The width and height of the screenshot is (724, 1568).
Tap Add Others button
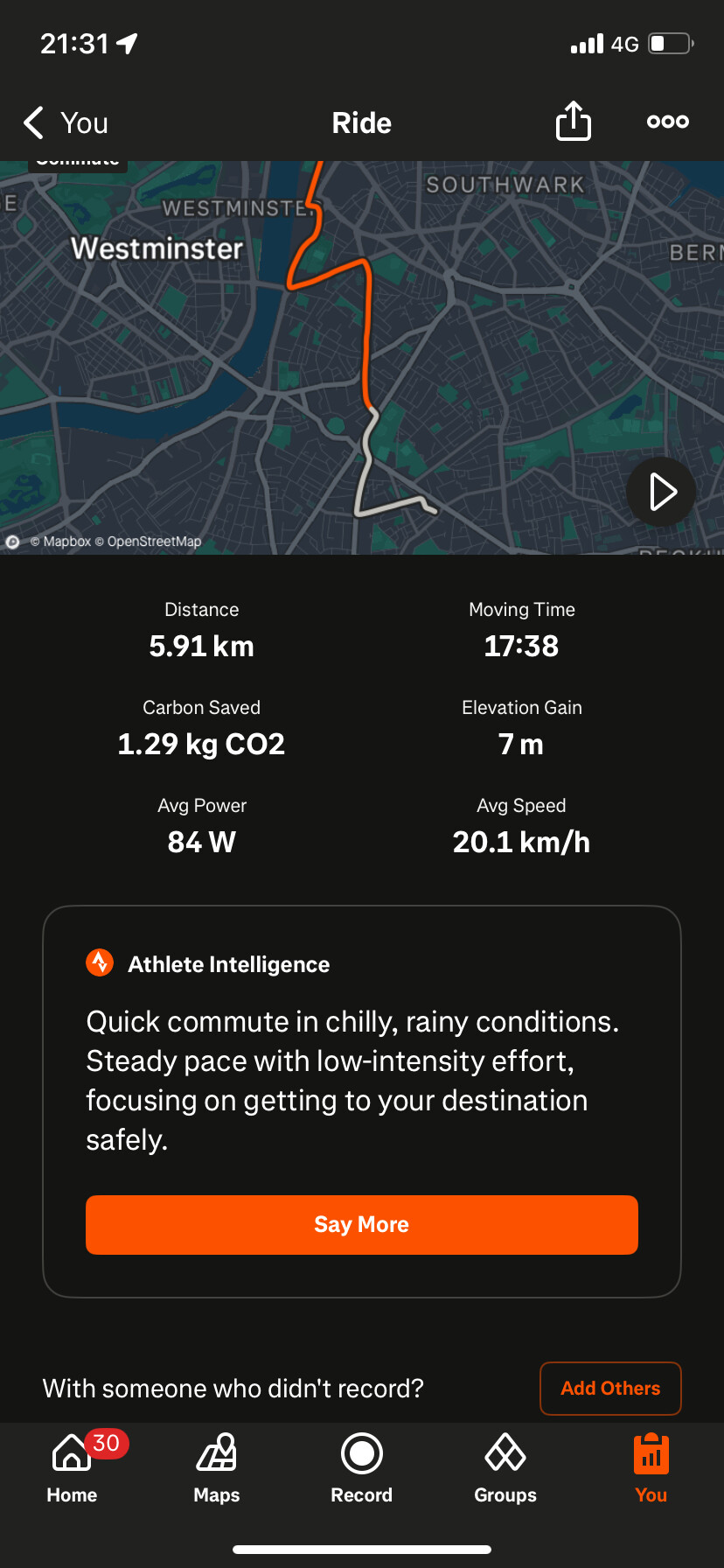point(610,1388)
